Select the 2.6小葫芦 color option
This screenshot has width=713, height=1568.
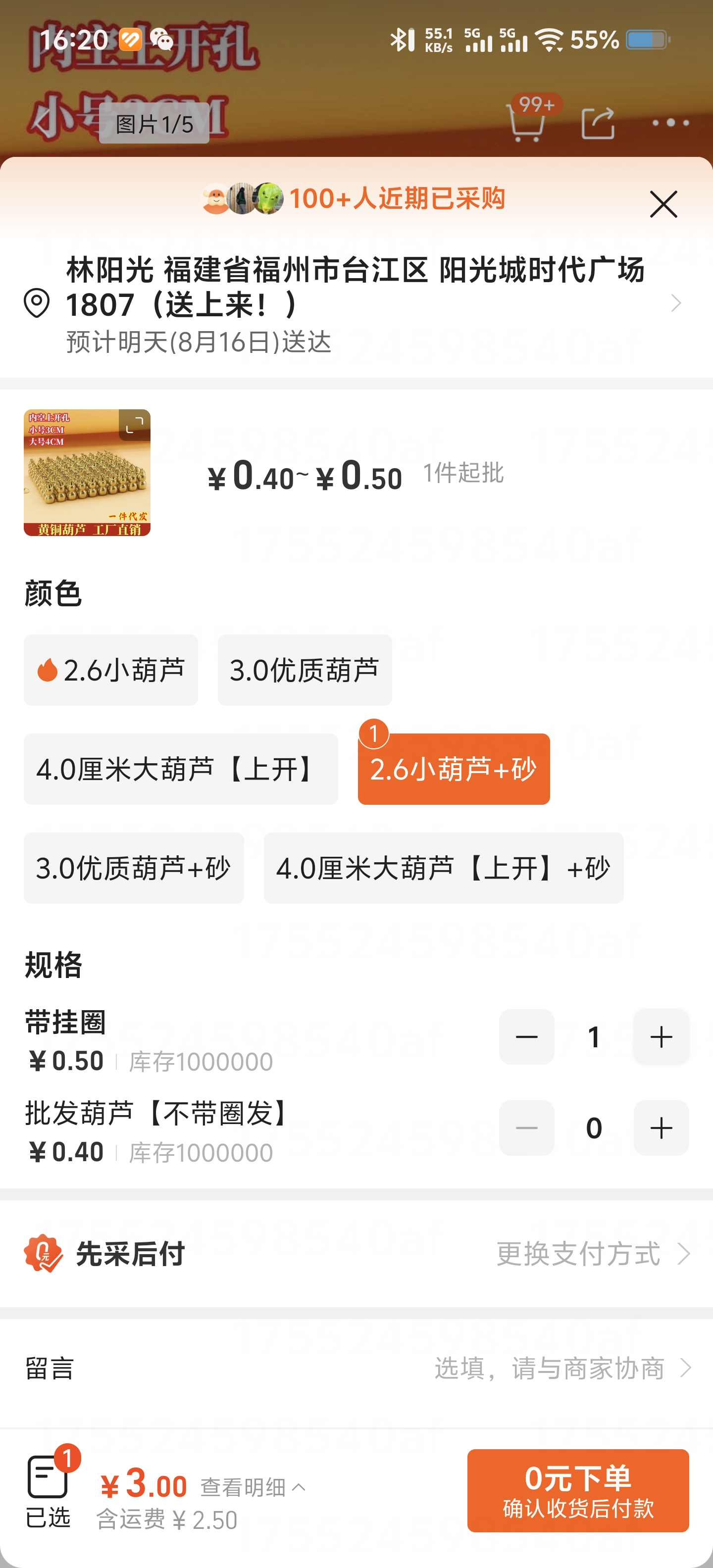click(x=111, y=670)
